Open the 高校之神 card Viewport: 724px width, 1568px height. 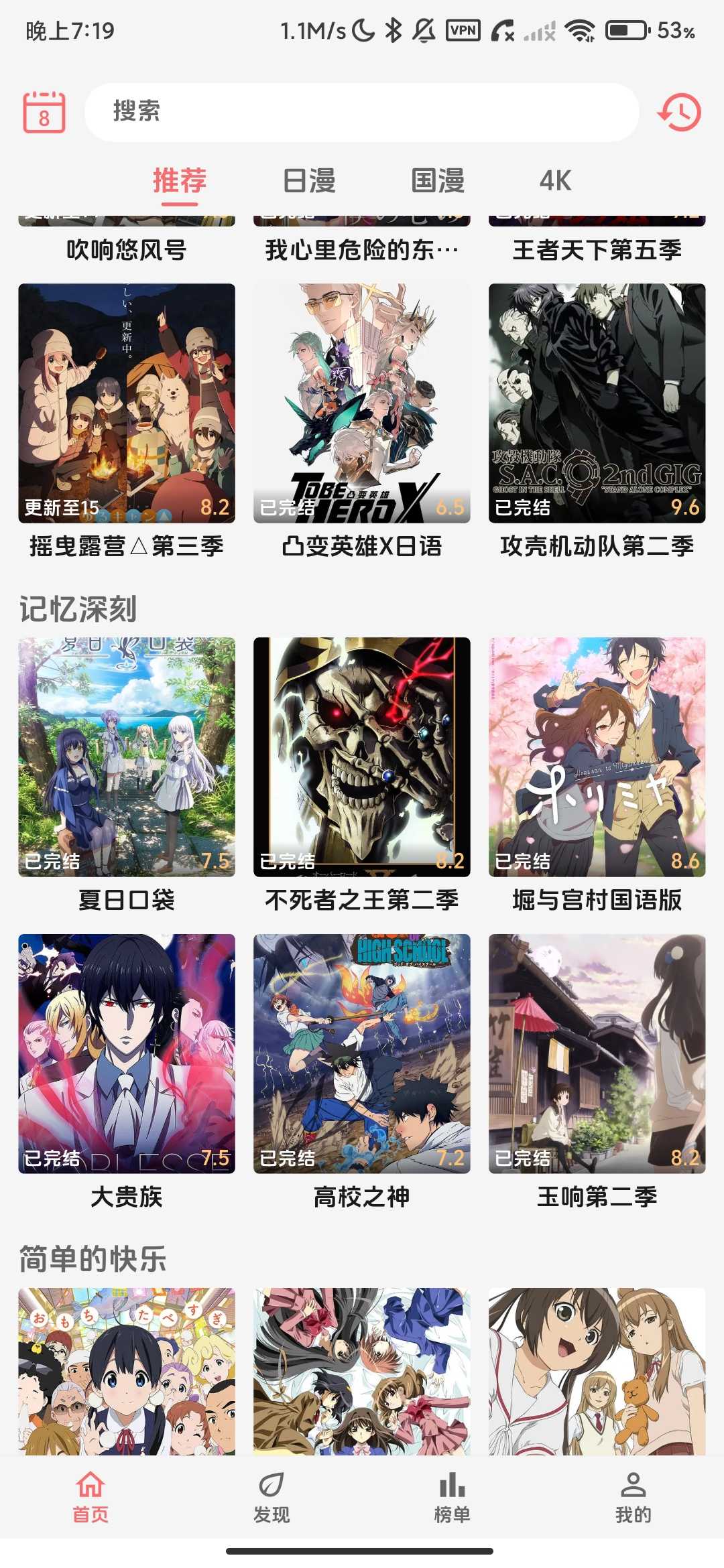click(x=362, y=1072)
